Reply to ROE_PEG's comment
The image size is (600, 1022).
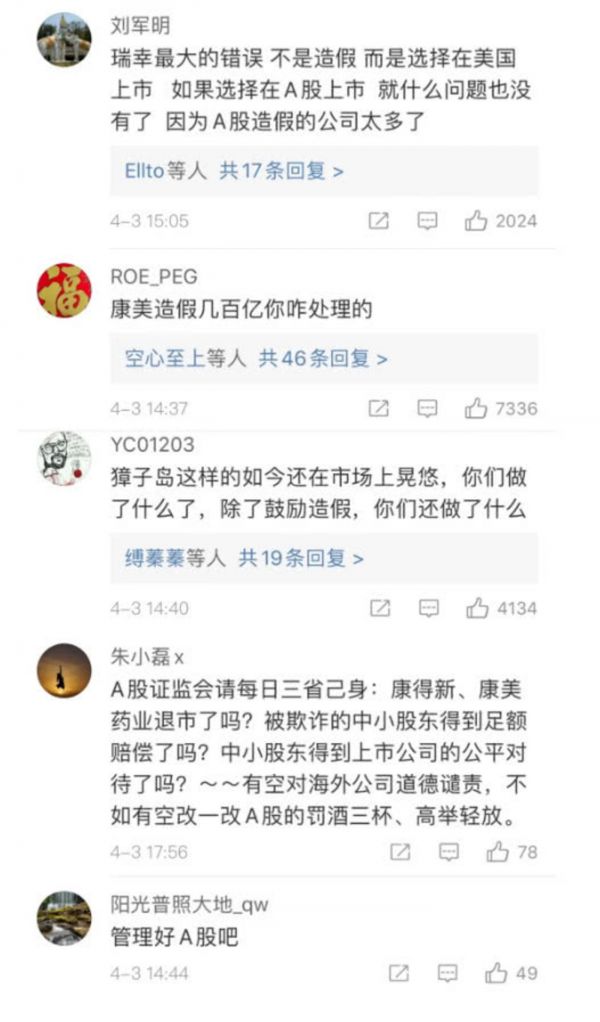point(427,408)
